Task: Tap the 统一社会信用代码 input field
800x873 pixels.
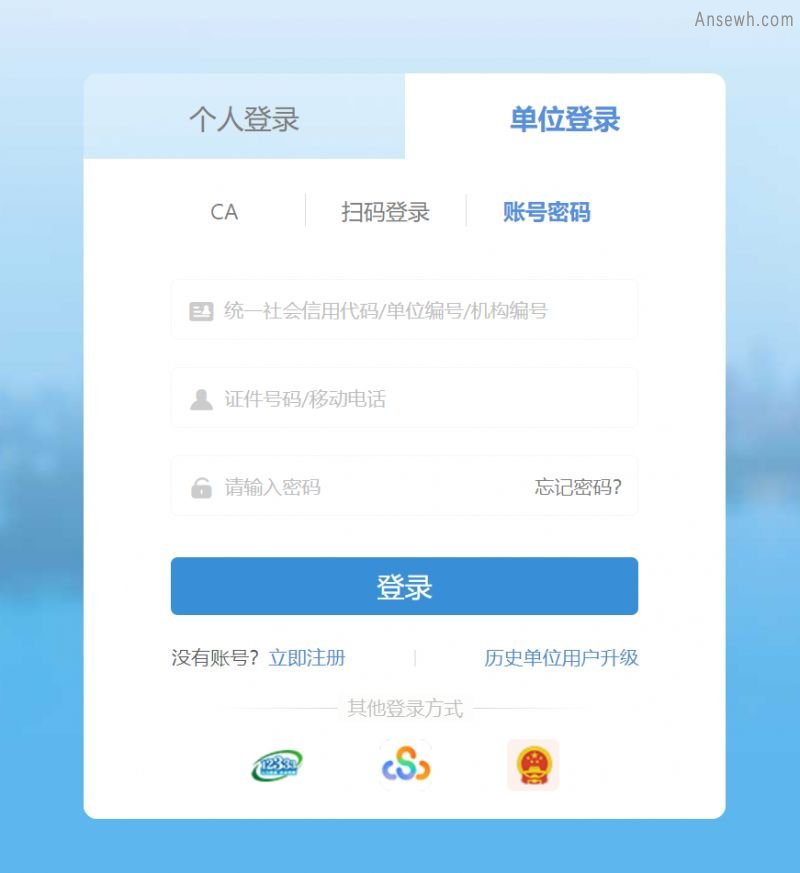Action: point(404,311)
